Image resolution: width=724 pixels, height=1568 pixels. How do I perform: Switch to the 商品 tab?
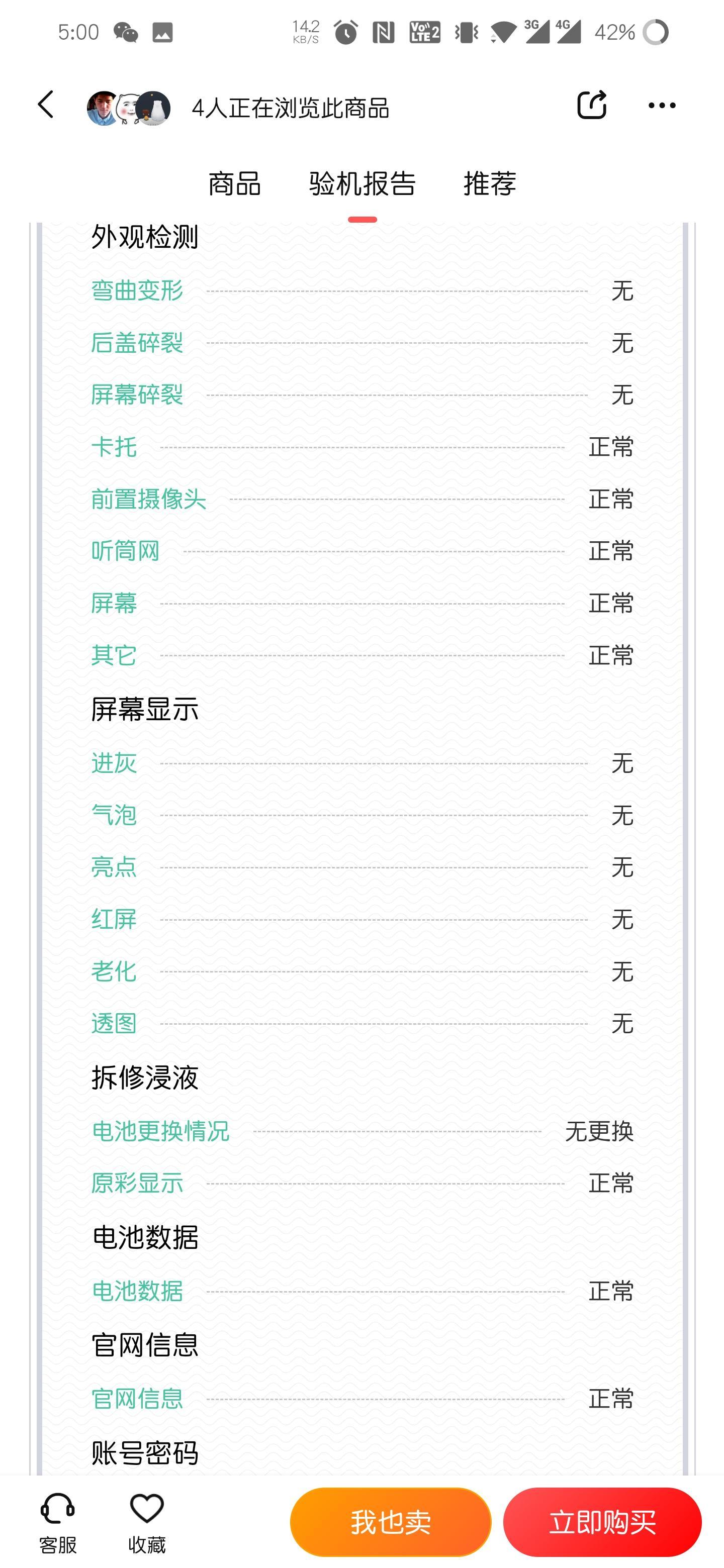pos(234,183)
